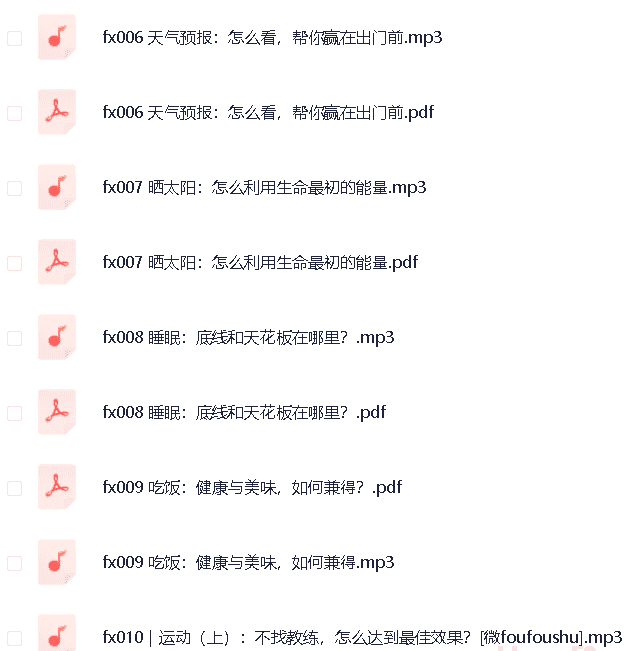The width and height of the screenshot is (625, 651).
Task: Open fx006 天气预报 mp3 audio file
Action: [272, 38]
